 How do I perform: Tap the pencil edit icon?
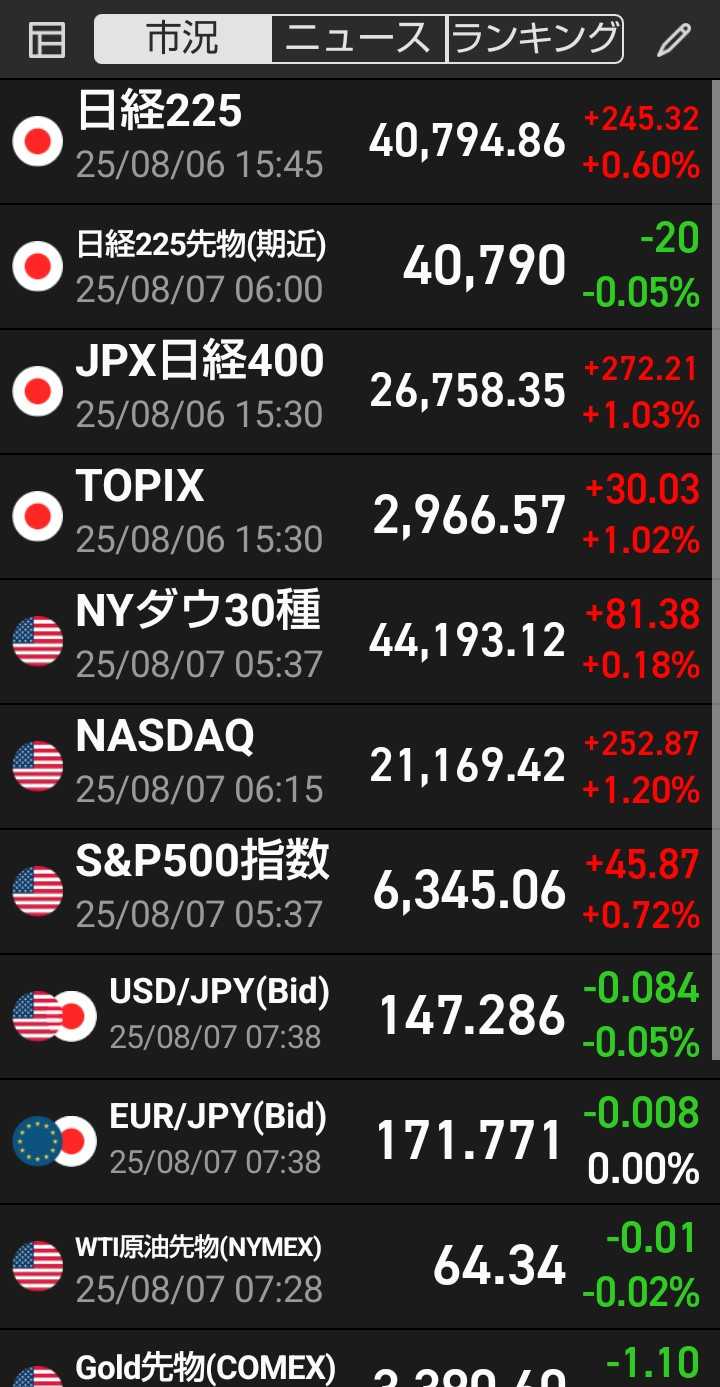(674, 40)
